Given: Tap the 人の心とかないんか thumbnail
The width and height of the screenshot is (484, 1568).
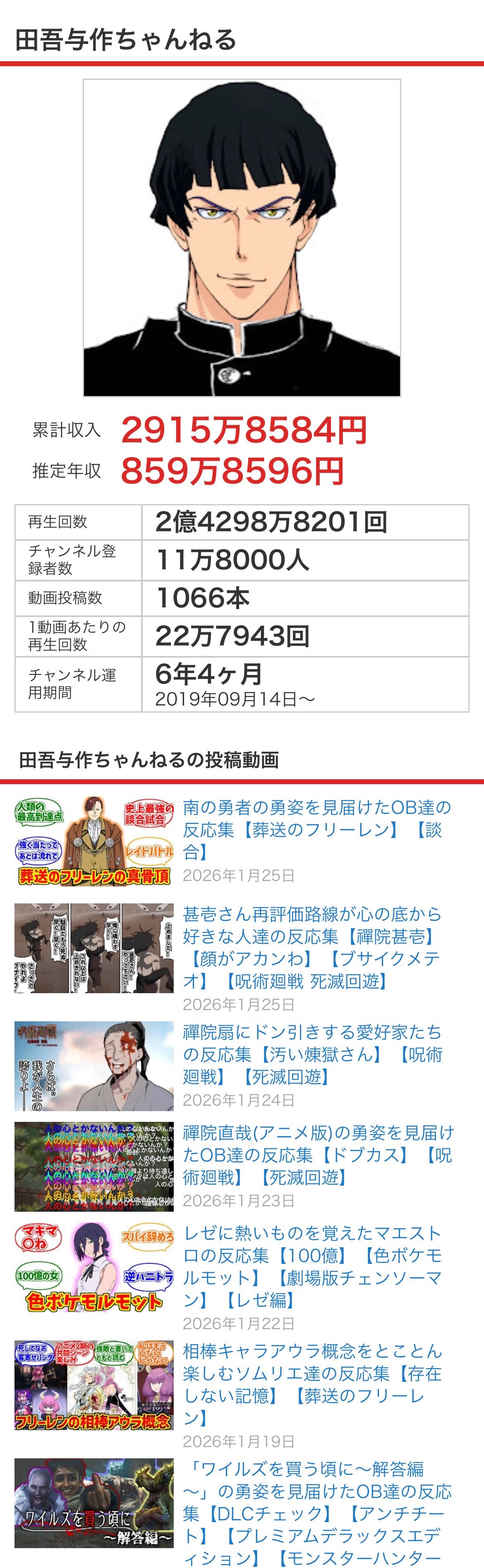Looking at the screenshot, I should pyautogui.click(x=94, y=1166).
